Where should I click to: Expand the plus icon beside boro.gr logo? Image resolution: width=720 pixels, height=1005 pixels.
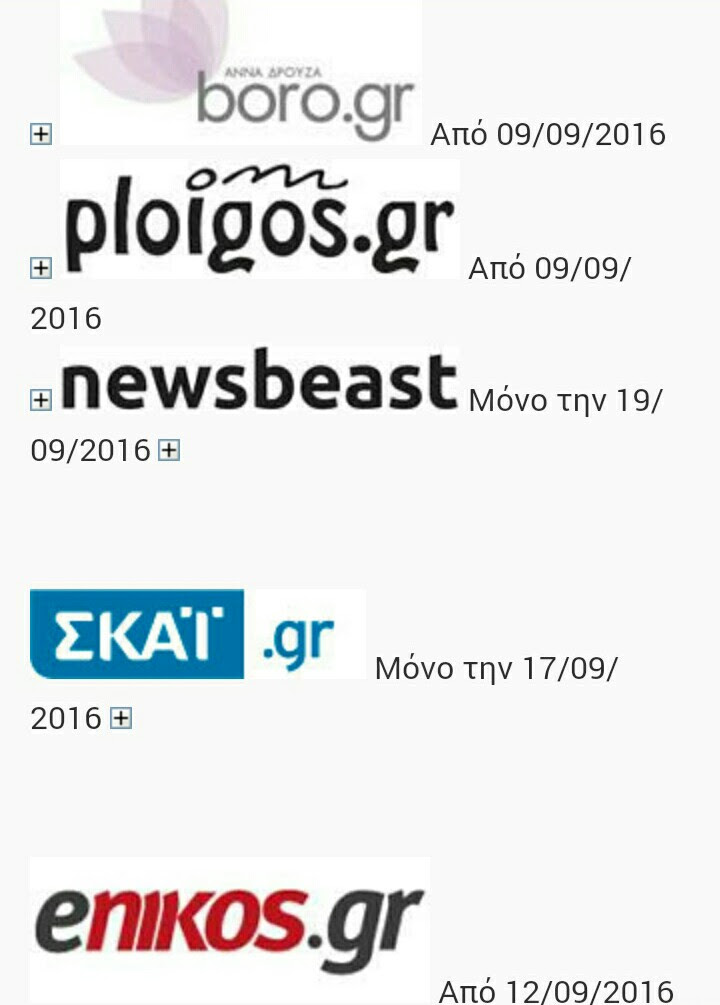[x=41, y=134]
